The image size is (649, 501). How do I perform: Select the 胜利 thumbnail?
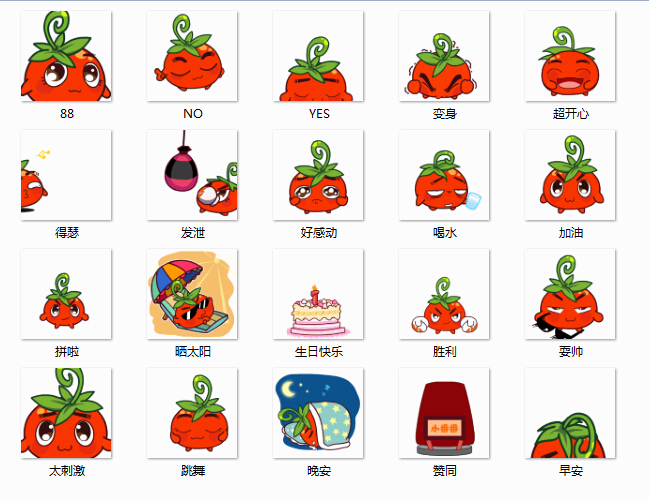click(444, 294)
